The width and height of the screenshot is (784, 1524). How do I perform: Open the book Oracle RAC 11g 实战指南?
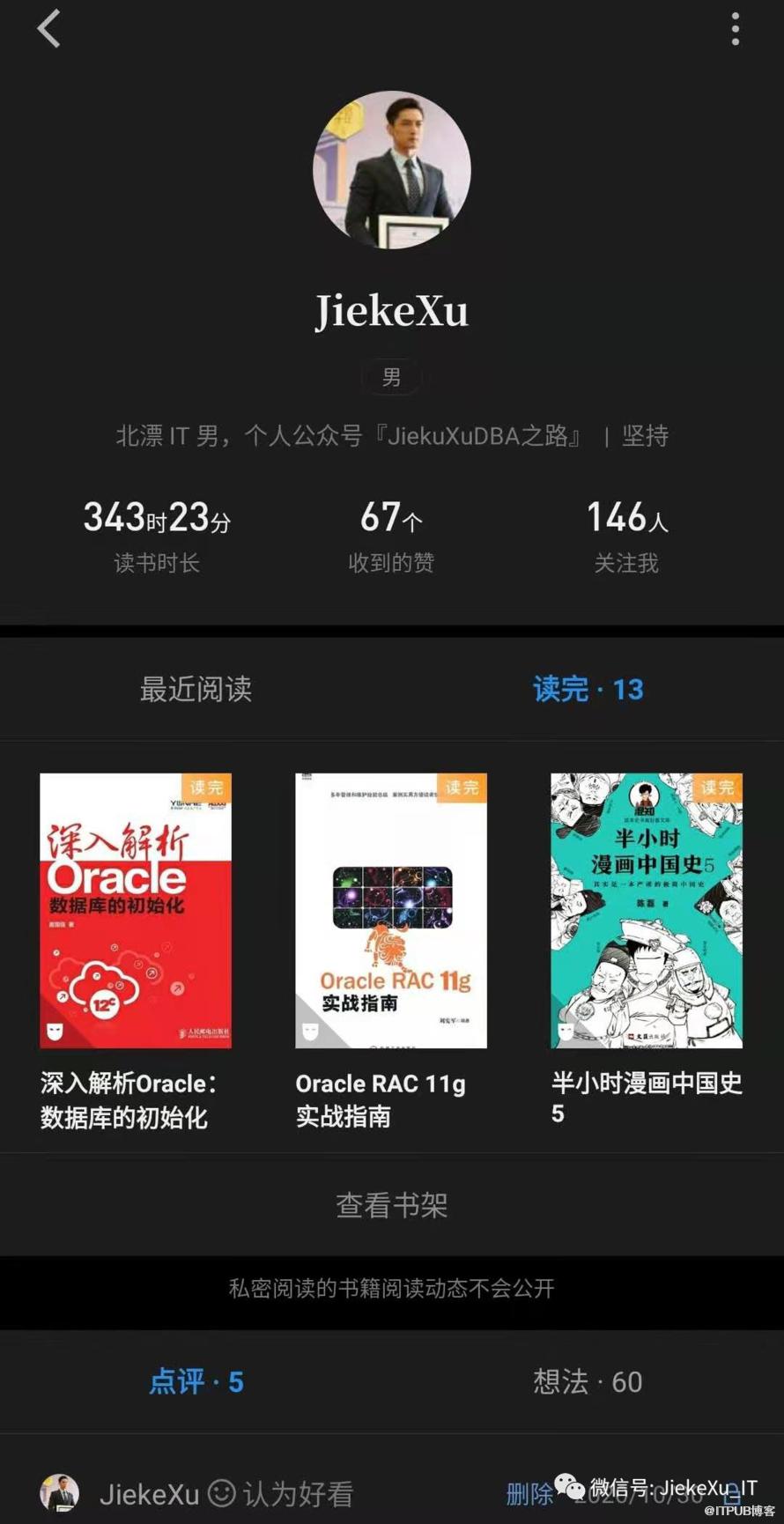pyautogui.click(x=391, y=911)
